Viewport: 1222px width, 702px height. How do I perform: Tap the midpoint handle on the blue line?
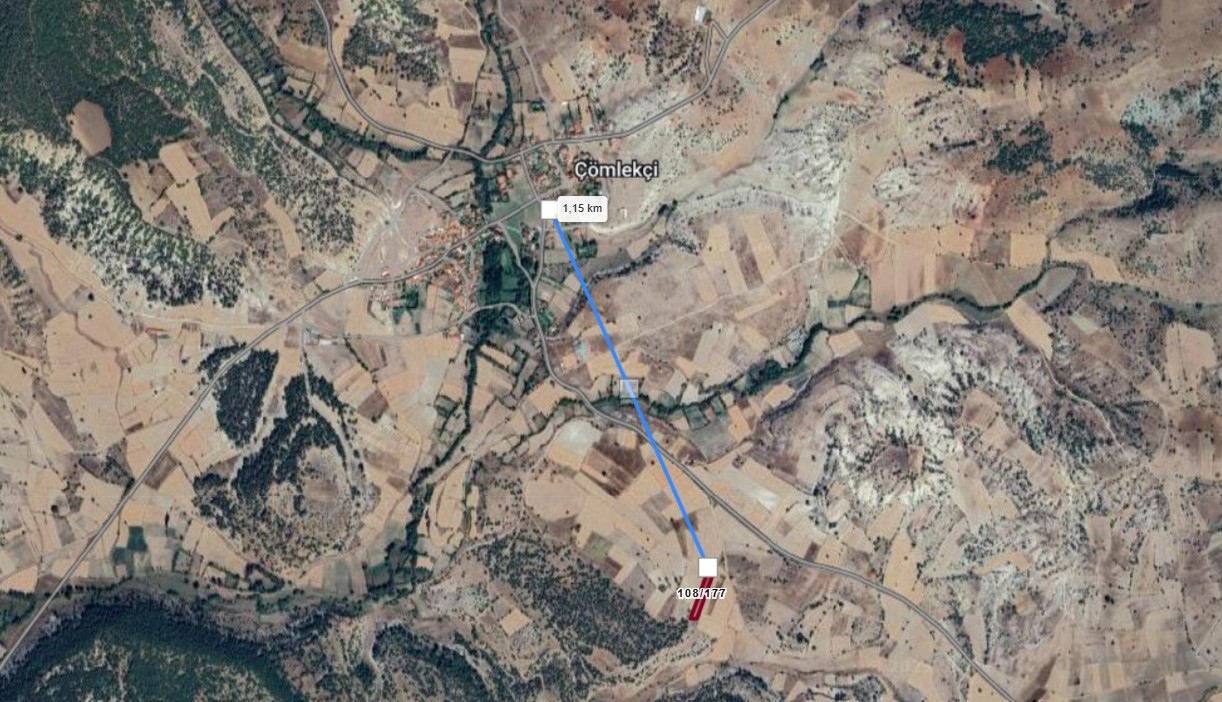(628, 388)
